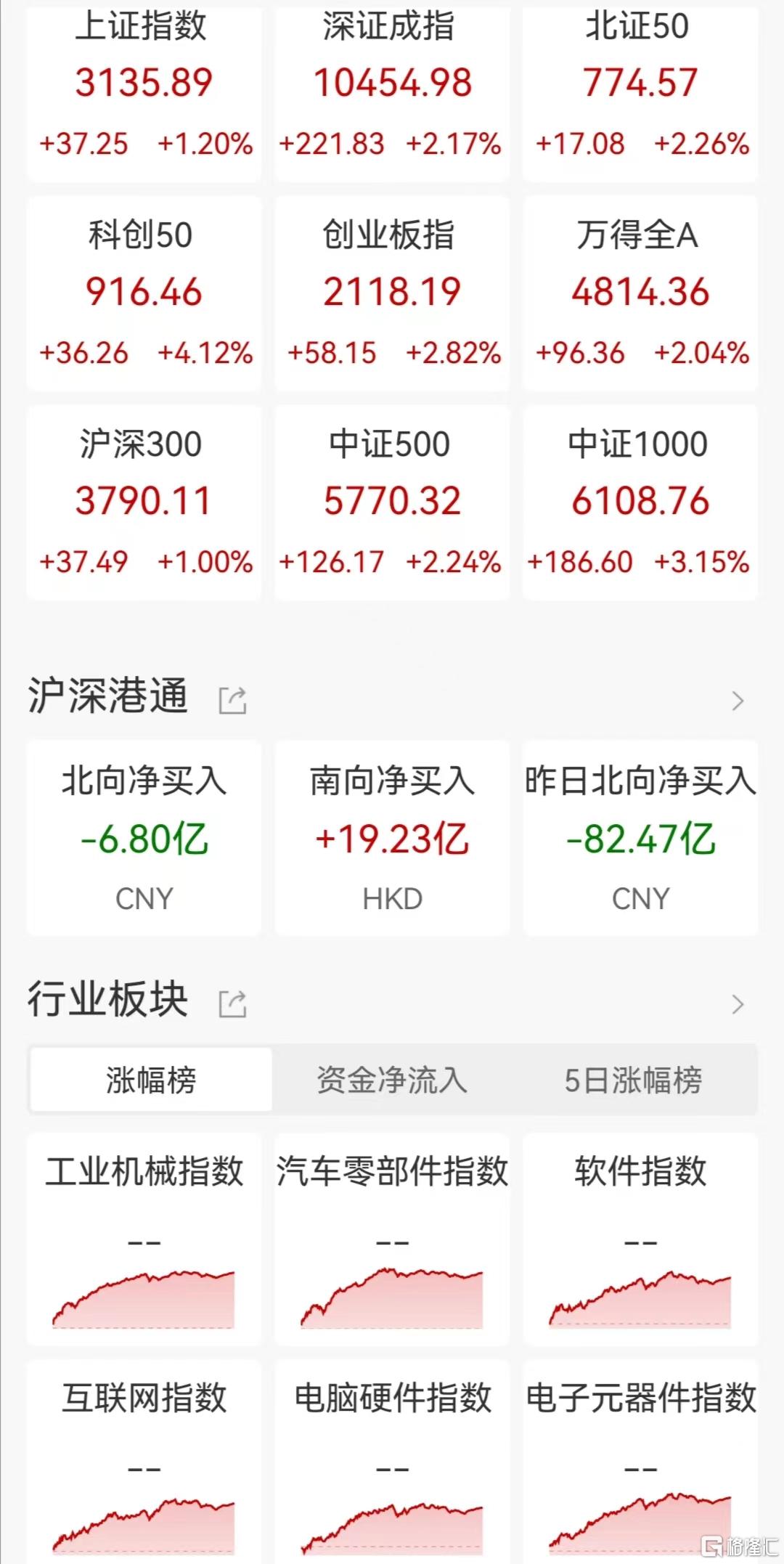Open the 深证成指 index card

coord(392,91)
